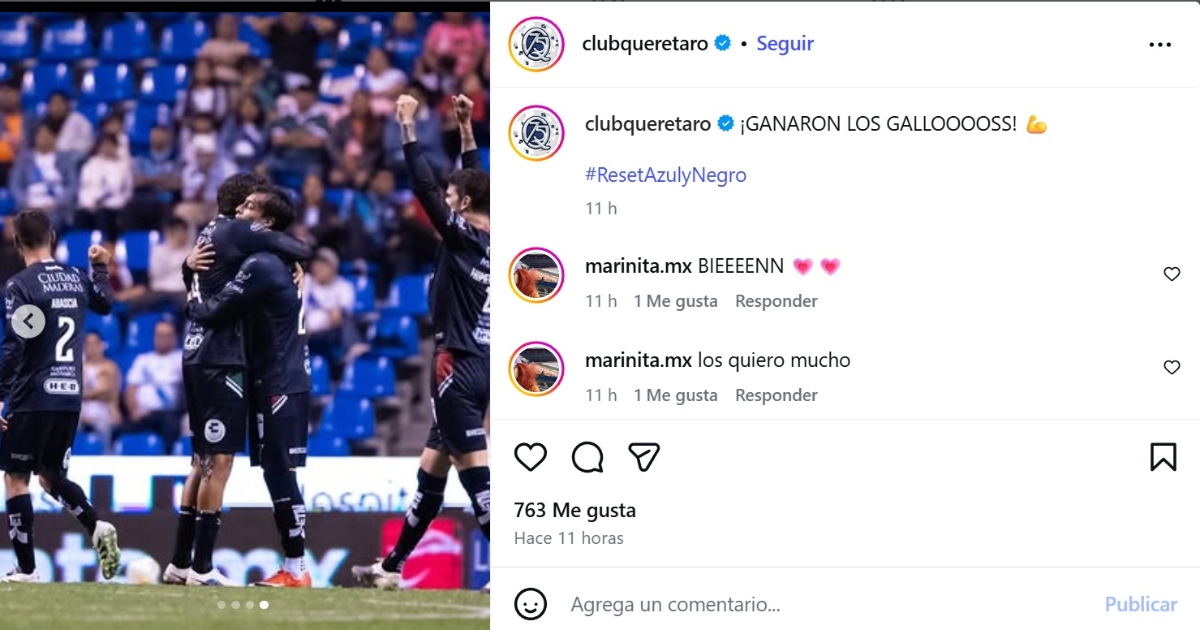
Task: Reply to the BIEEEENN comment
Action: (x=776, y=301)
